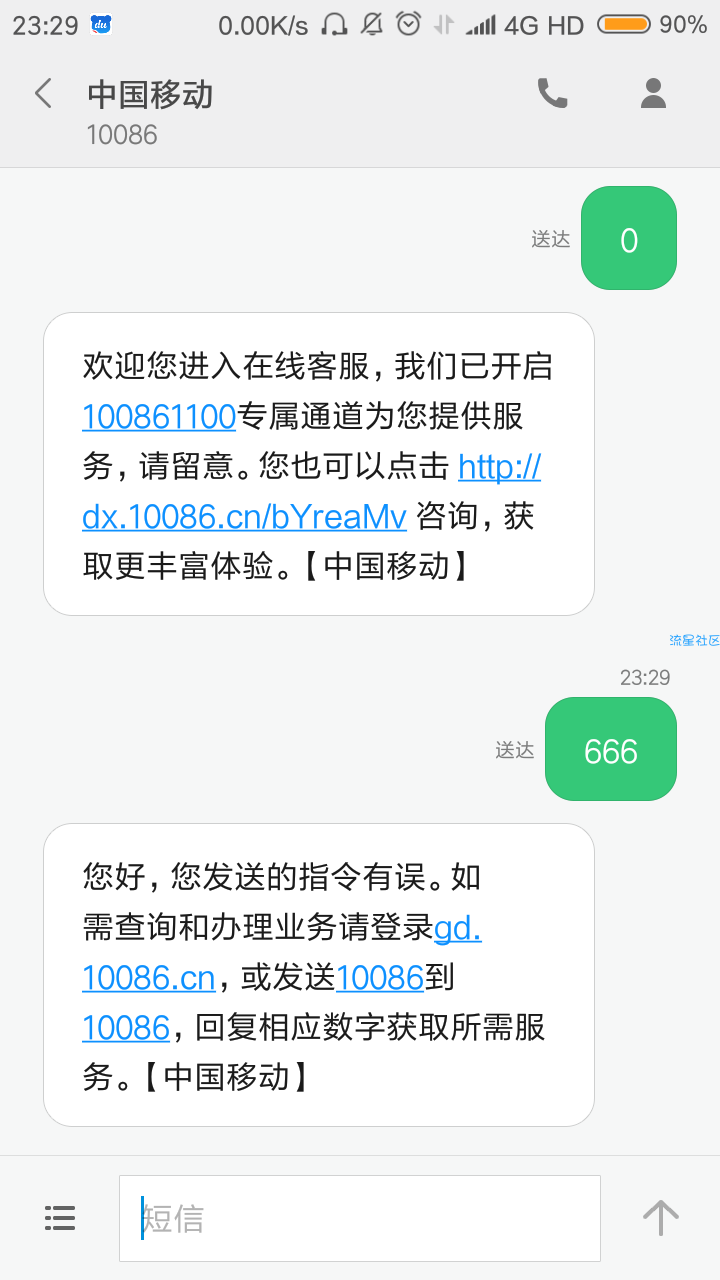Call 10086 with the phone icon
Viewport: 720px width, 1280px height.
pyautogui.click(x=553, y=93)
